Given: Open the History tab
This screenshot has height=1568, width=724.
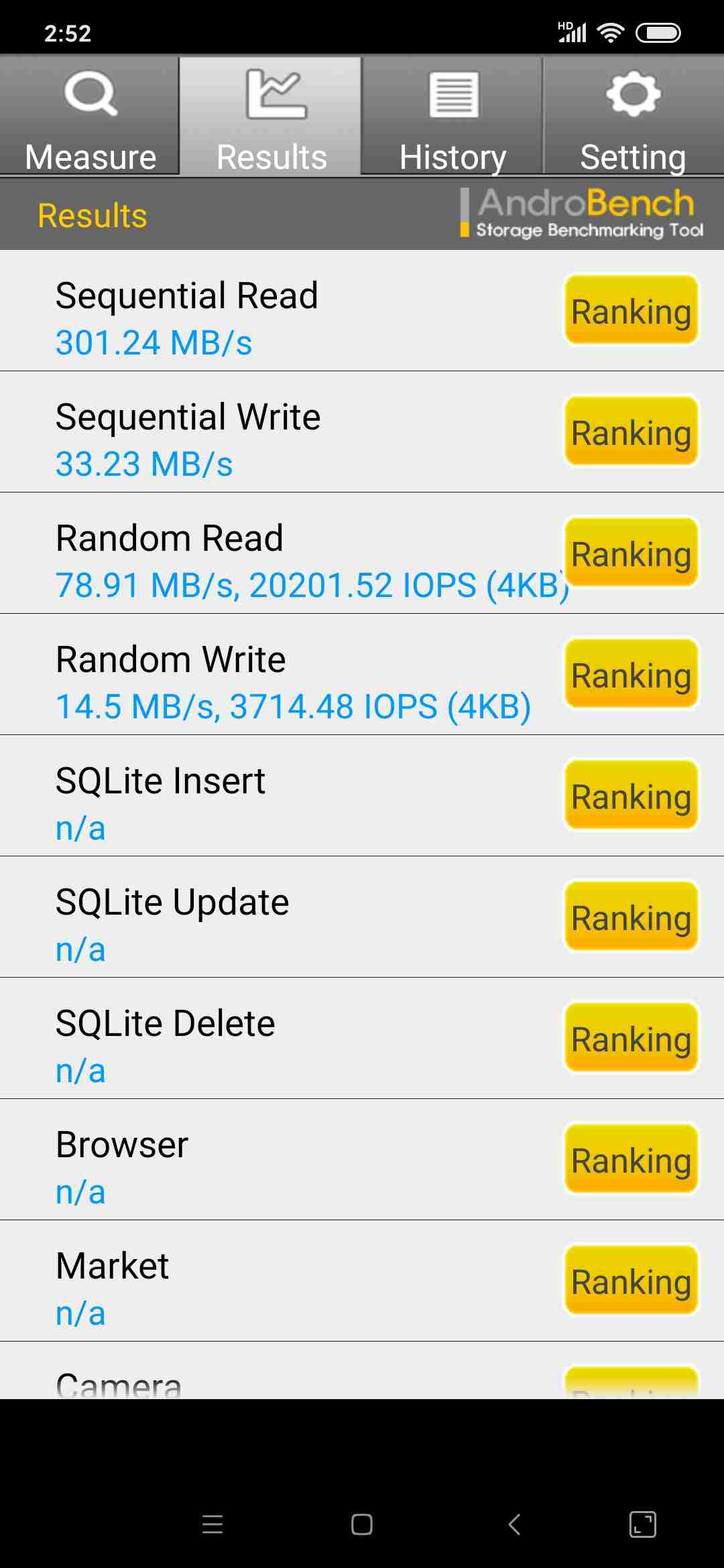Looking at the screenshot, I should pyautogui.click(x=452, y=116).
